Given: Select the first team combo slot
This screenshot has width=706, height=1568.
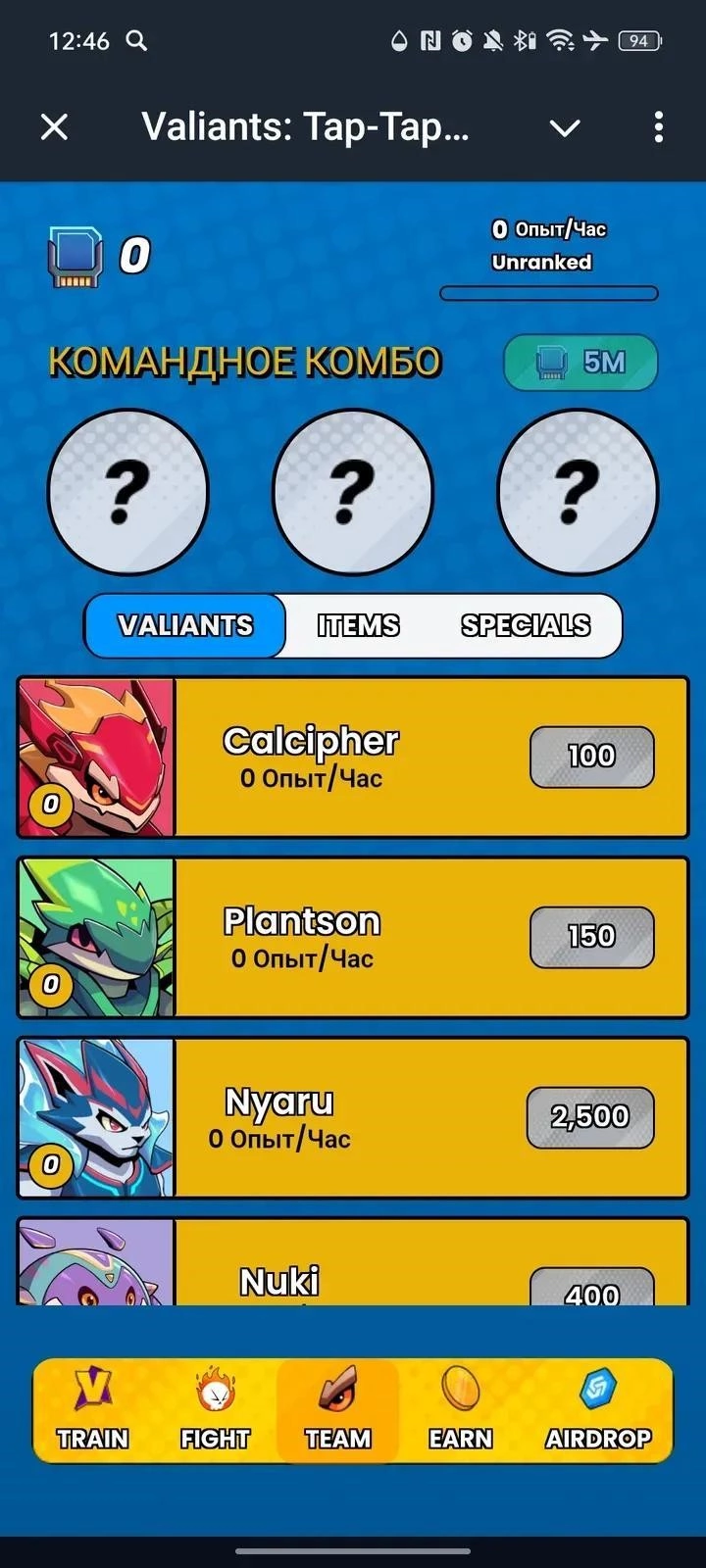Looking at the screenshot, I should point(127,492).
